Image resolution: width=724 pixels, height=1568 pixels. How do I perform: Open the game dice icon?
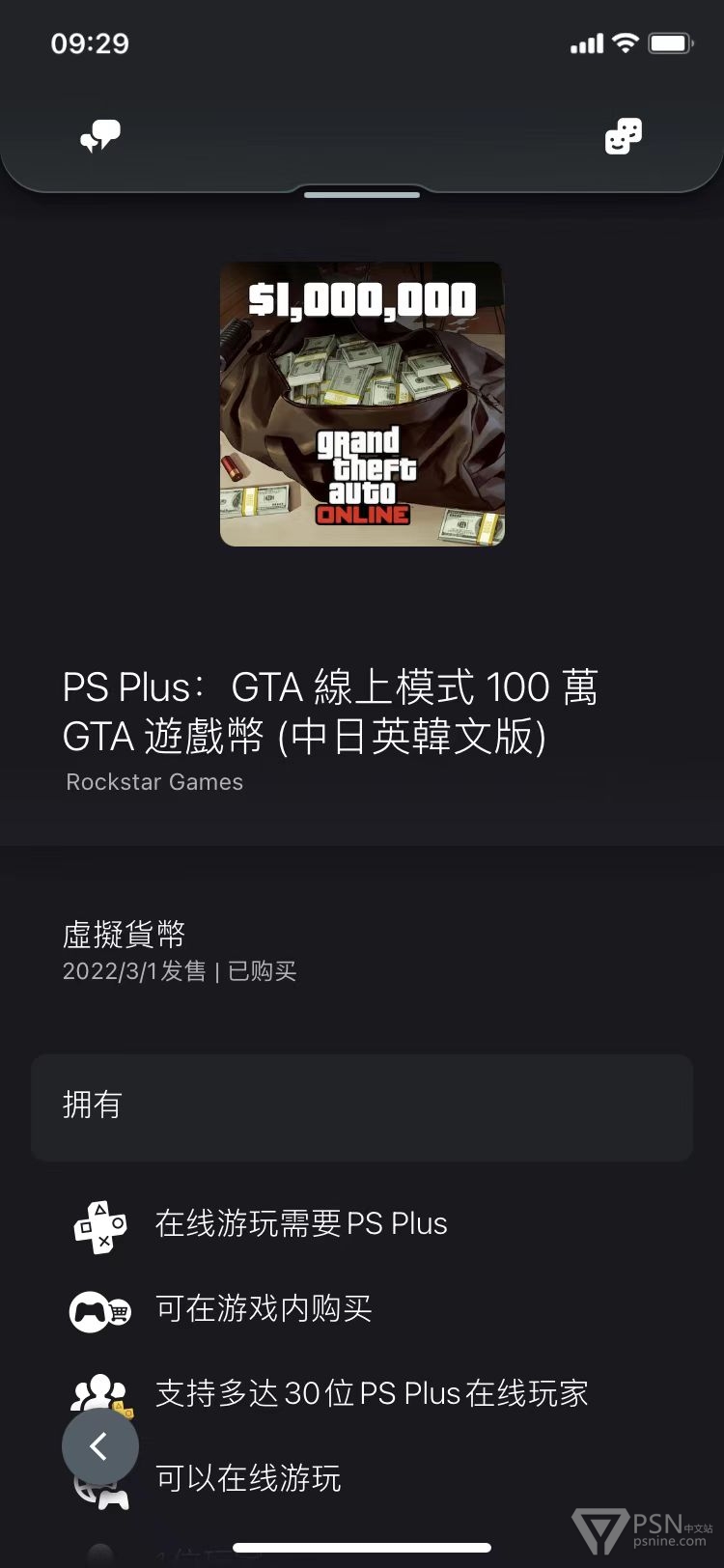click(623, 136)
